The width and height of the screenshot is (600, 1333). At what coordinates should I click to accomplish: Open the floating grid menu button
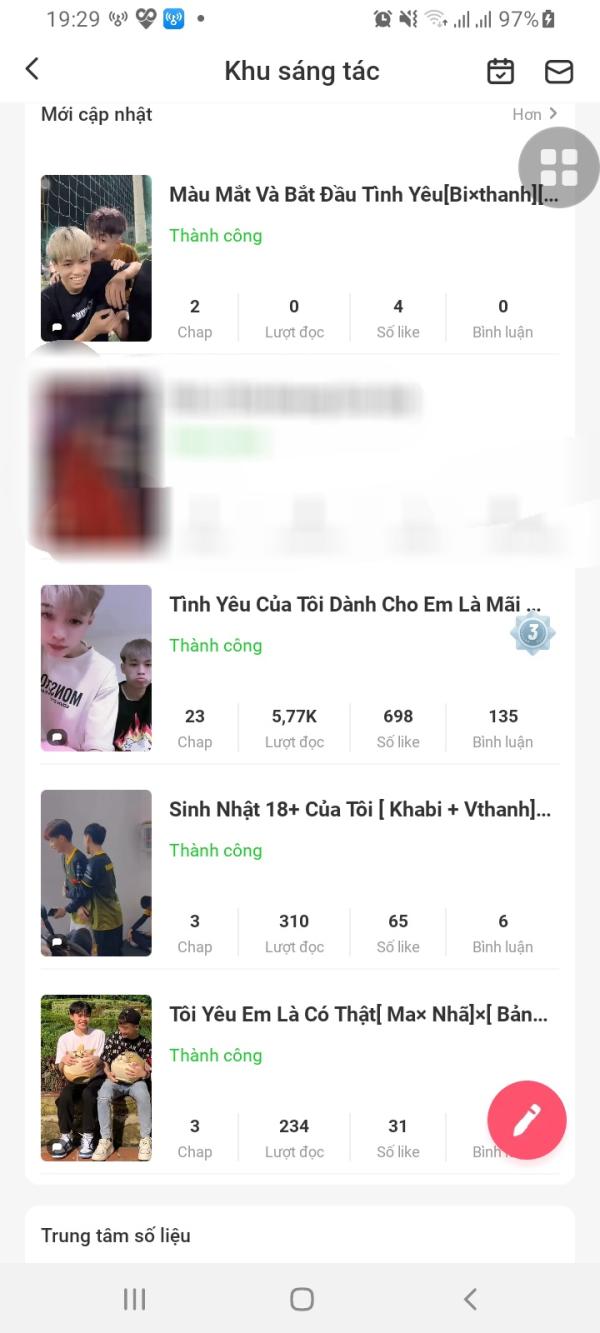[x=558, y=167]
